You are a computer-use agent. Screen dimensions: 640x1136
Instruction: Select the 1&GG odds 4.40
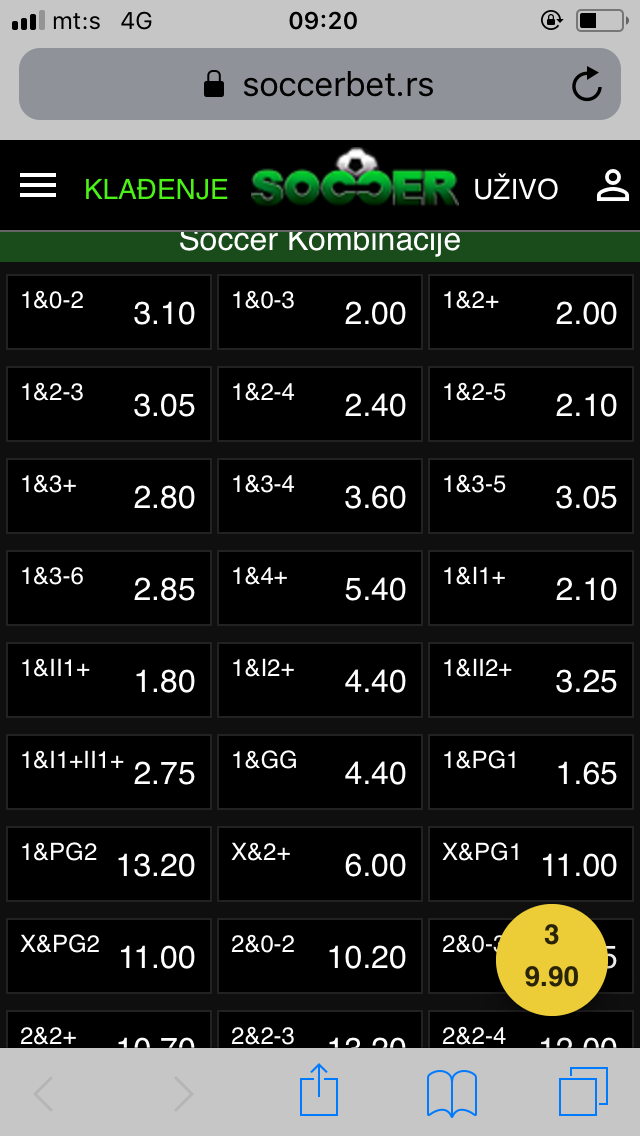point(320,772)
